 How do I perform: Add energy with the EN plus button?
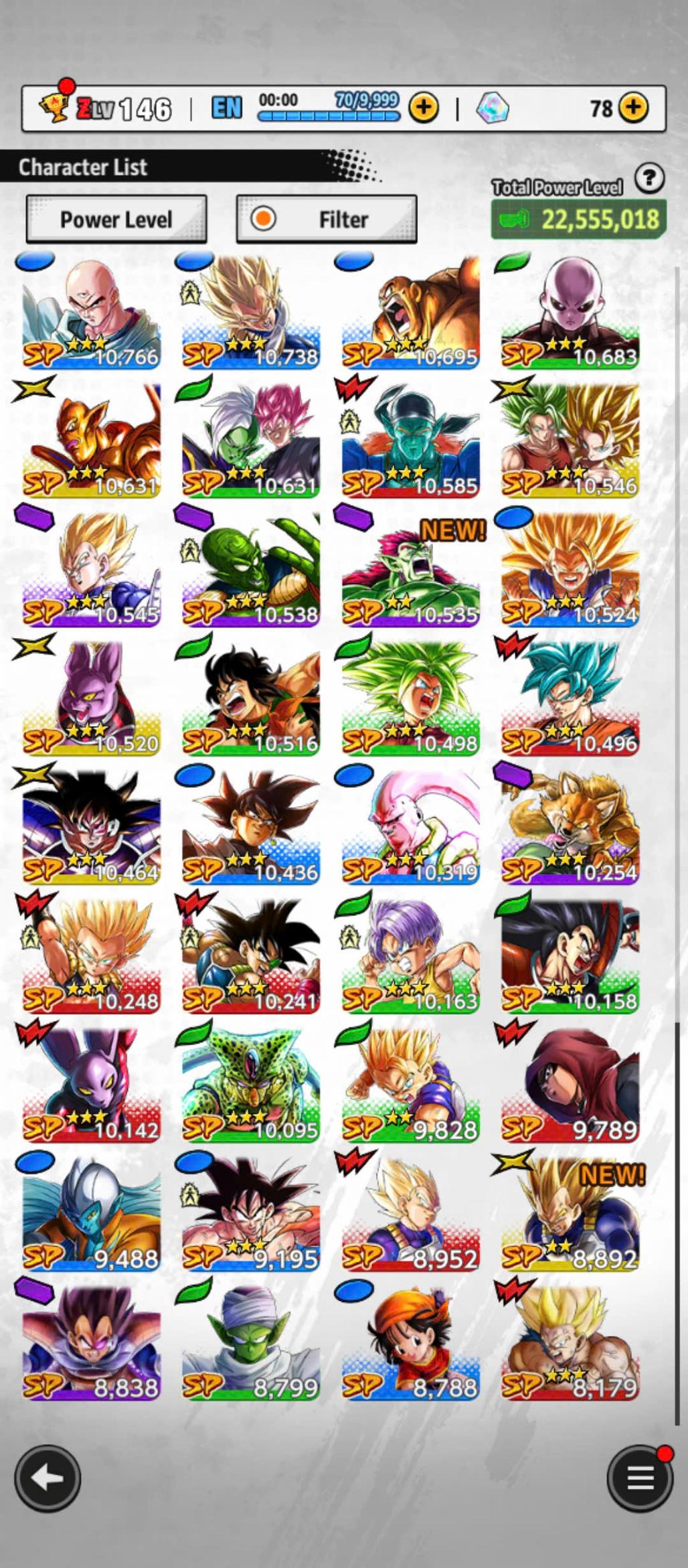[x=424, y=107]
